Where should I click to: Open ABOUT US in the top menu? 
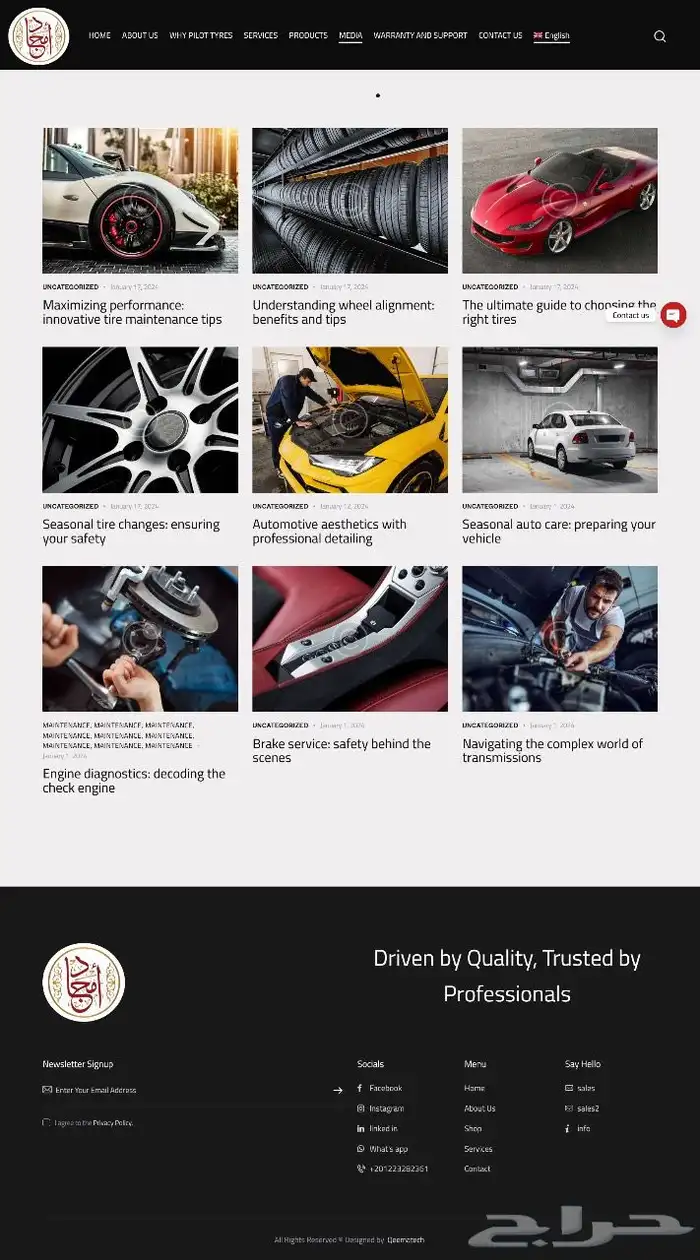click(140, 35)
